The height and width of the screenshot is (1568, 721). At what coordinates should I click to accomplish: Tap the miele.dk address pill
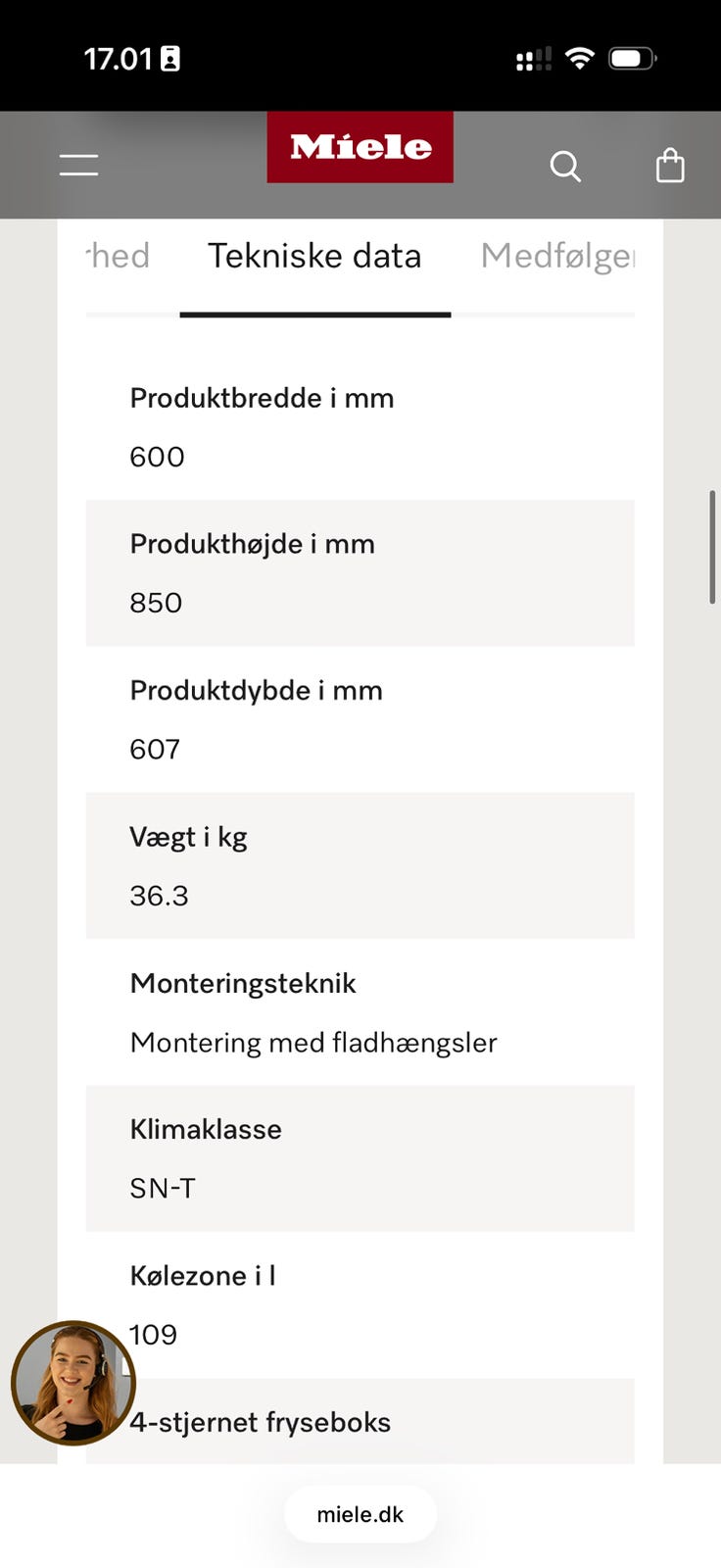pos(360,1514)
